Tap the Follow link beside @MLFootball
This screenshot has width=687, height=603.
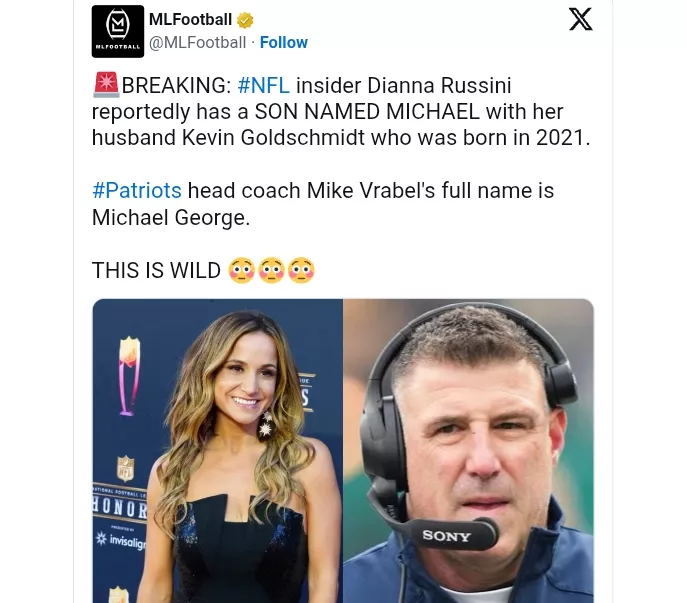(284, 42)
